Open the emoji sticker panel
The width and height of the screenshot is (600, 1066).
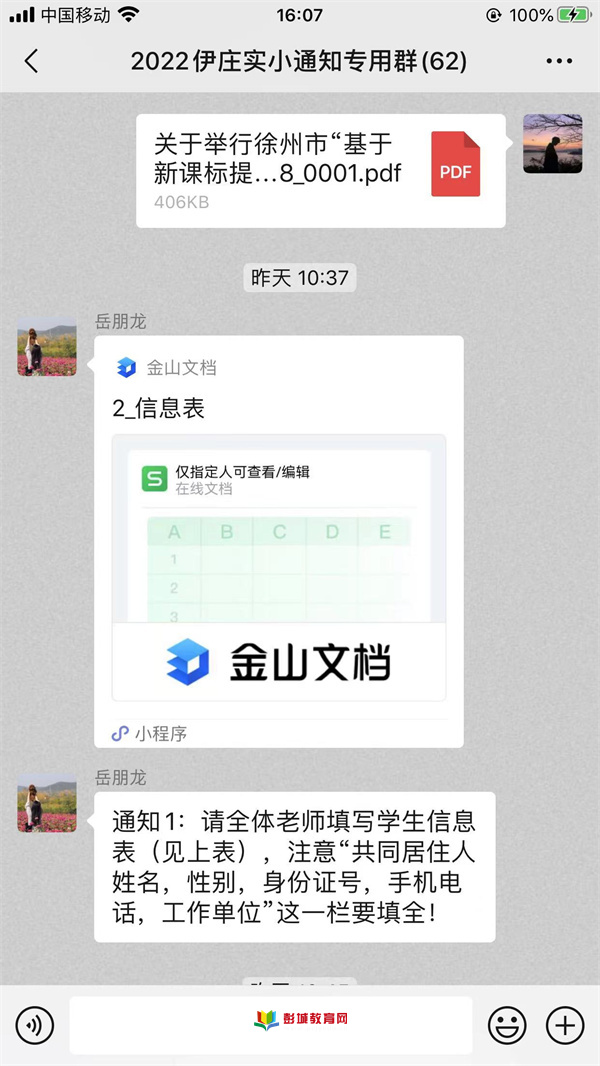(507, 1025)
